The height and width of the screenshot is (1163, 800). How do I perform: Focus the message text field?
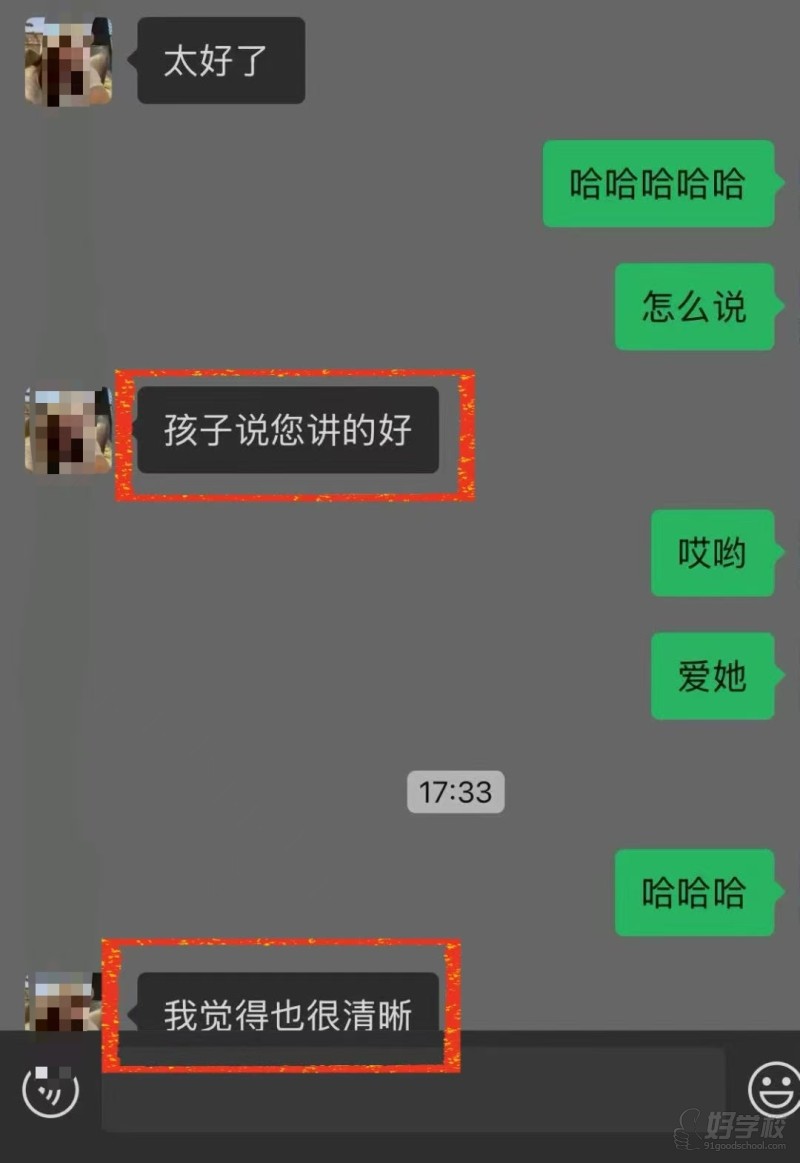coord(412,1092)
